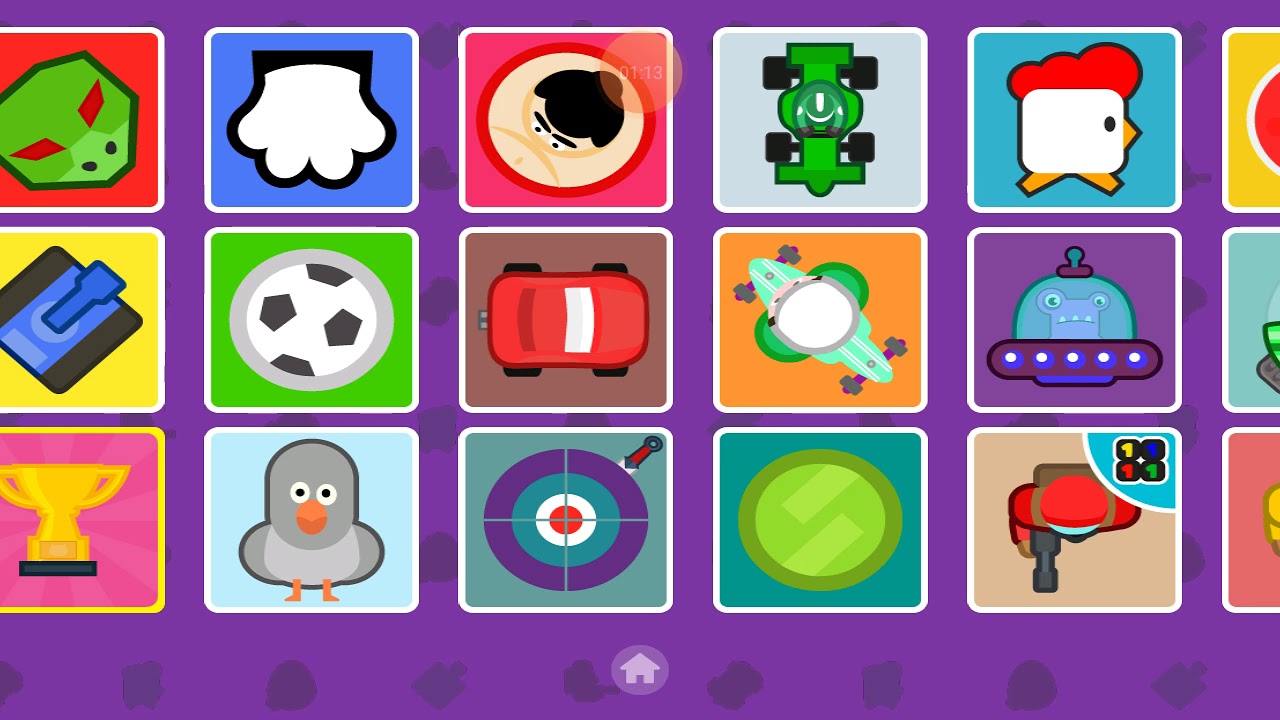Open the chicken game tile
Viewport: 1280px width, 720px height.
(x=1074, y=120)
